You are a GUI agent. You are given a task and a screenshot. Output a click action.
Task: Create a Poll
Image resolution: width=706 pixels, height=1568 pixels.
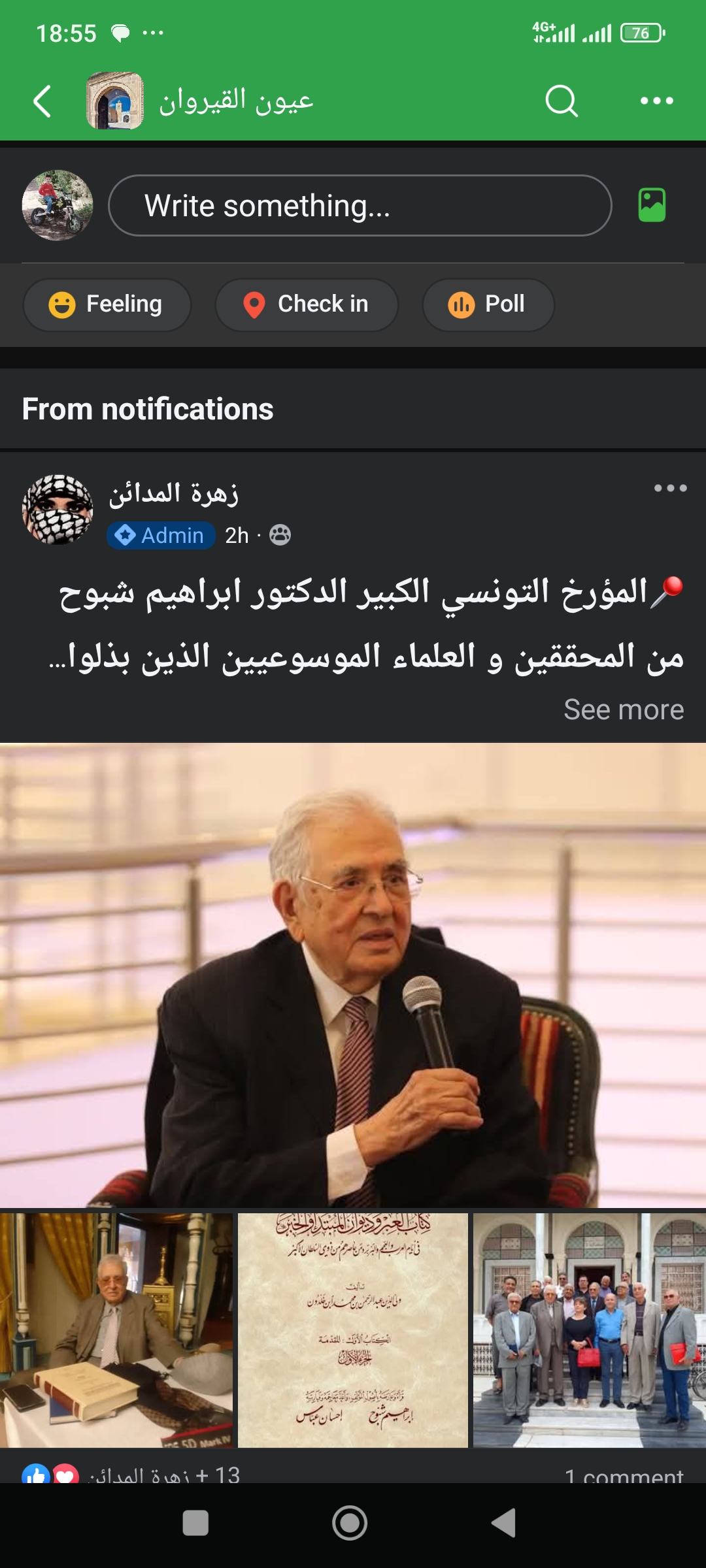pos(488,304)
